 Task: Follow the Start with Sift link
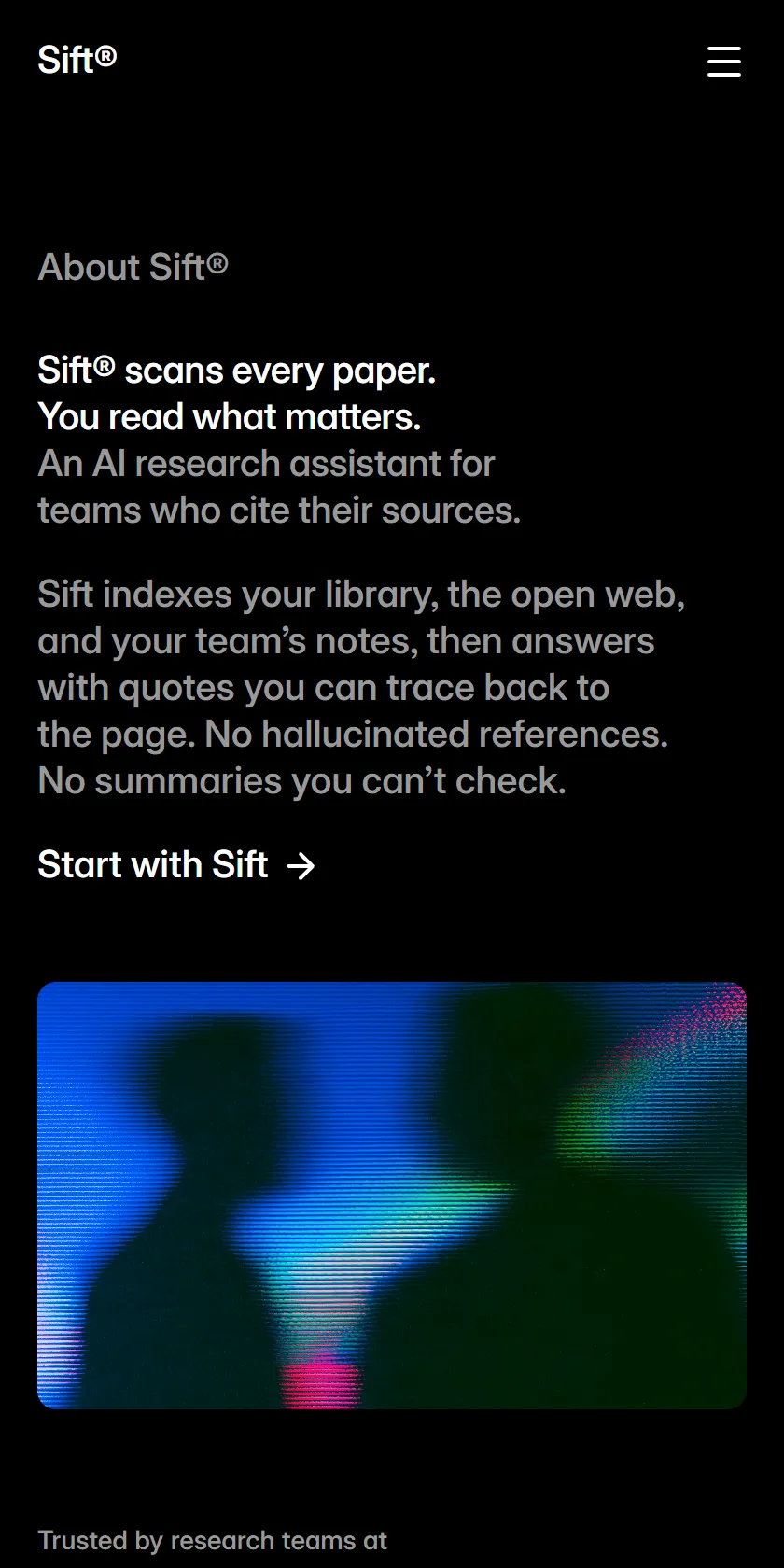point(176,865)
